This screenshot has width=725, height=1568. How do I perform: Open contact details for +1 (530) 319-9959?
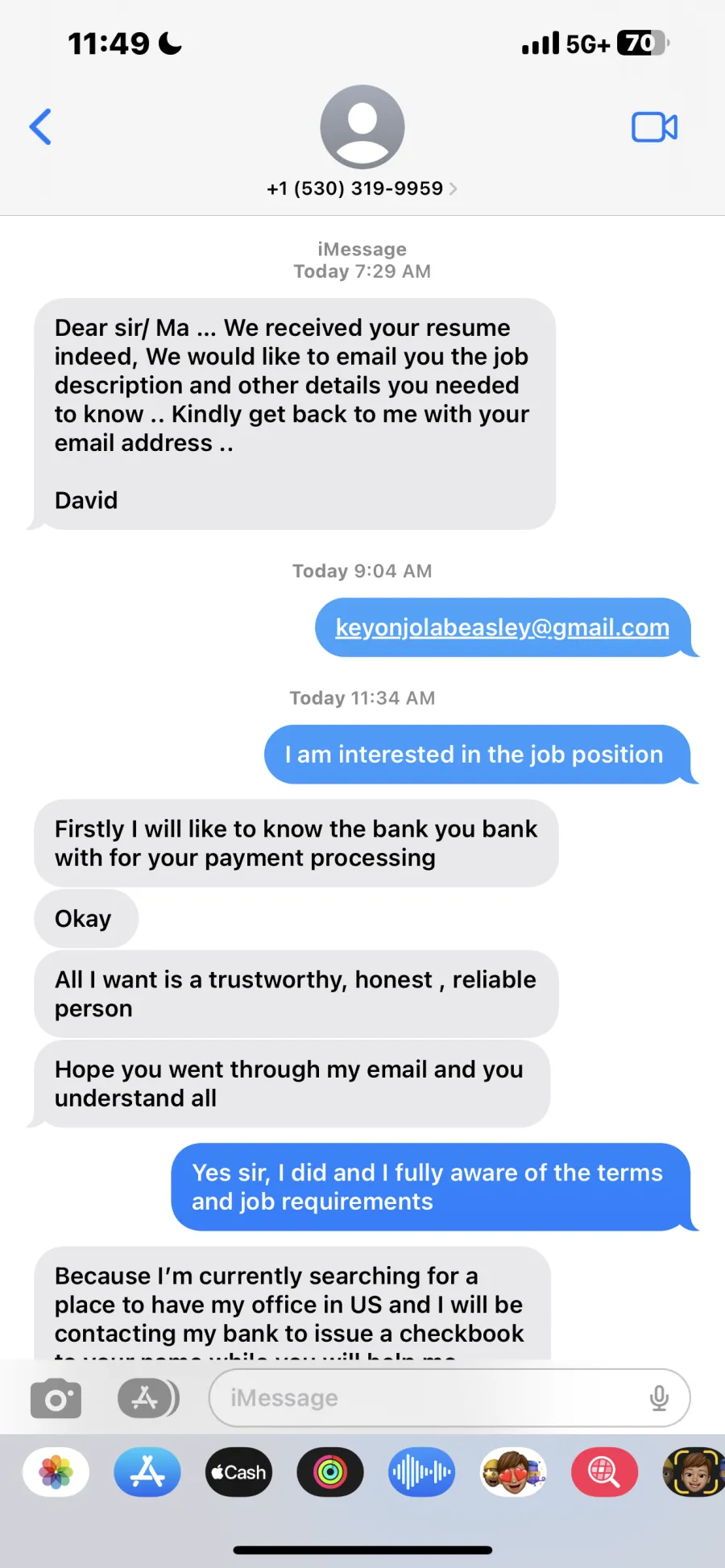pyautogui.click(x=362, y=188)
